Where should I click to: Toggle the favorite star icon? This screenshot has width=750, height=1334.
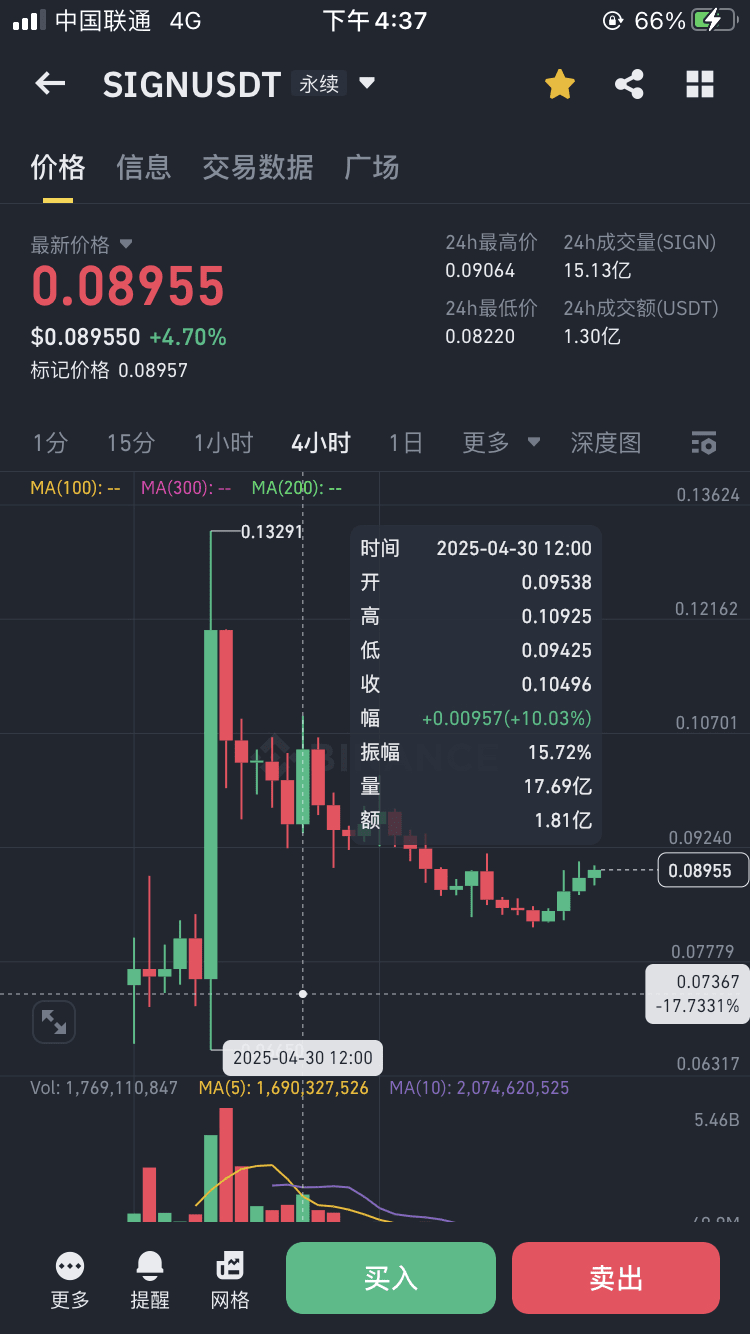pyautogui.click(x=560, y=84)
